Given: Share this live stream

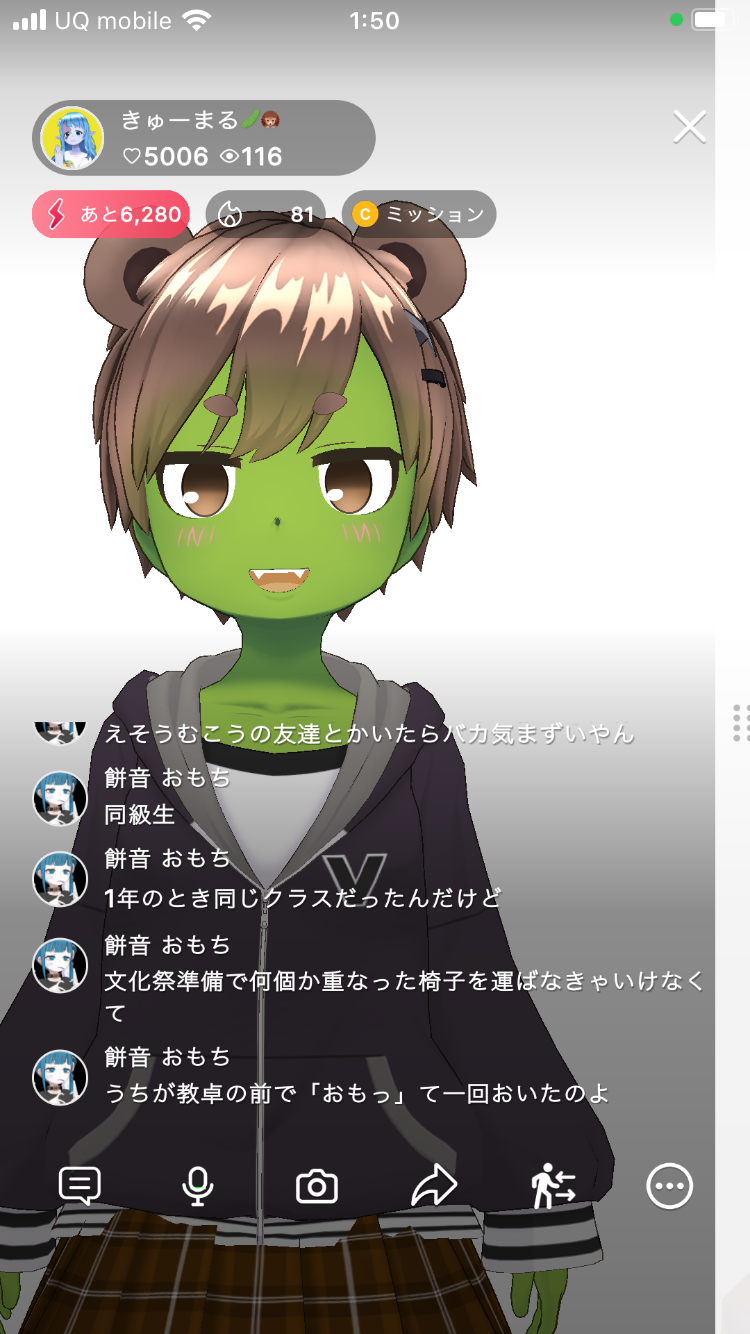Looking at the screenshot, I should click(434, 1186).
